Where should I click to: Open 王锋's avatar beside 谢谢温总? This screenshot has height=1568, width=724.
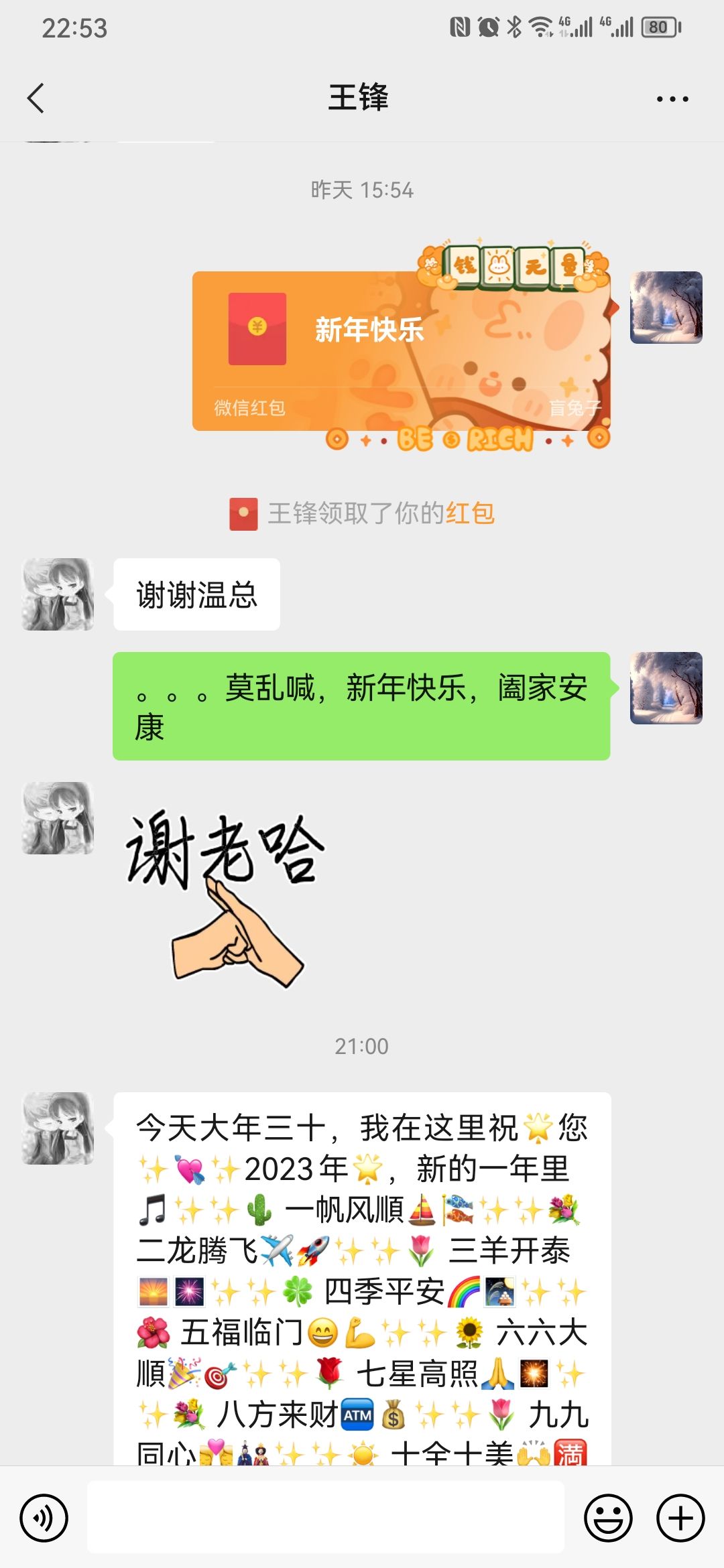[x=58, y=594]
